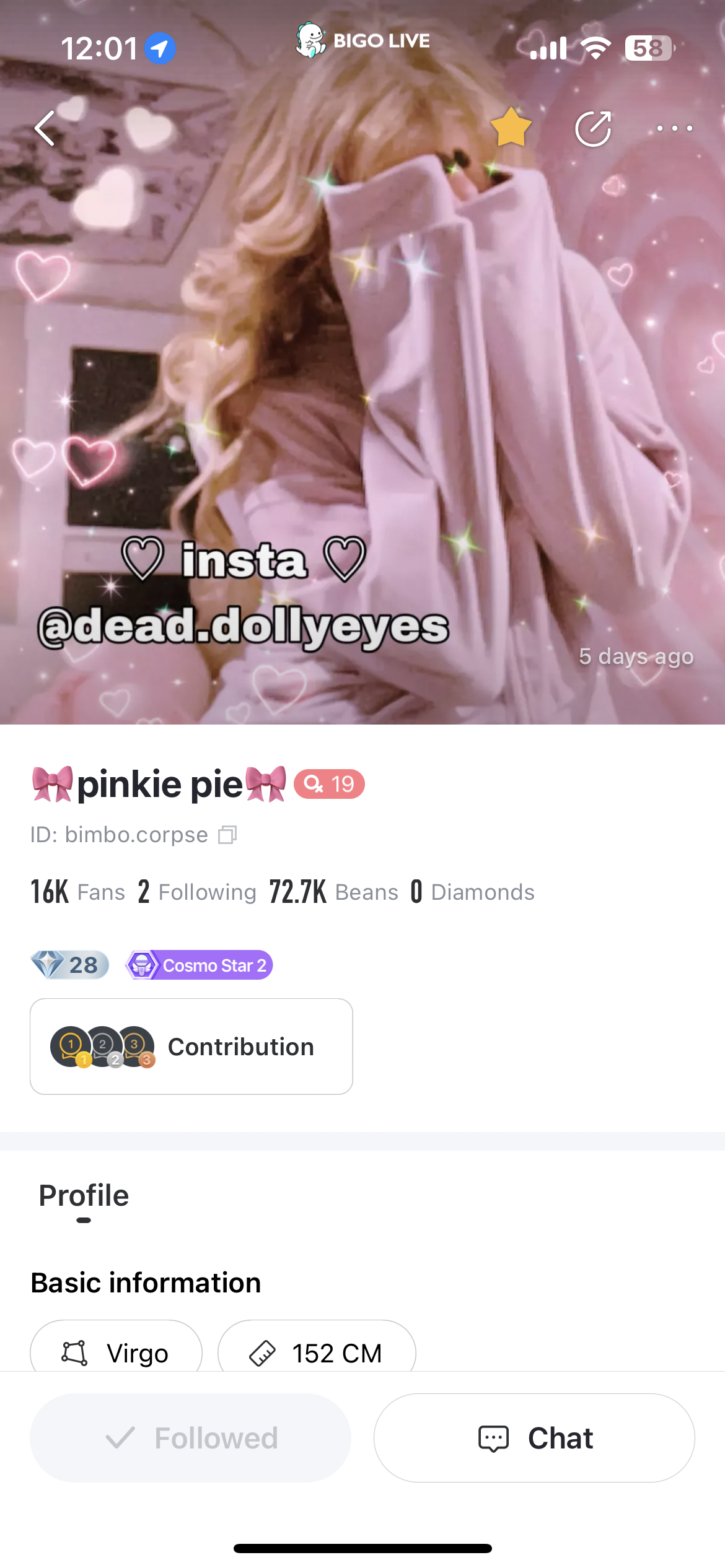Unfollow via the Followed button
Image resolution: width=725 pixels, height=1568 pixels.
click(190, 1437)
